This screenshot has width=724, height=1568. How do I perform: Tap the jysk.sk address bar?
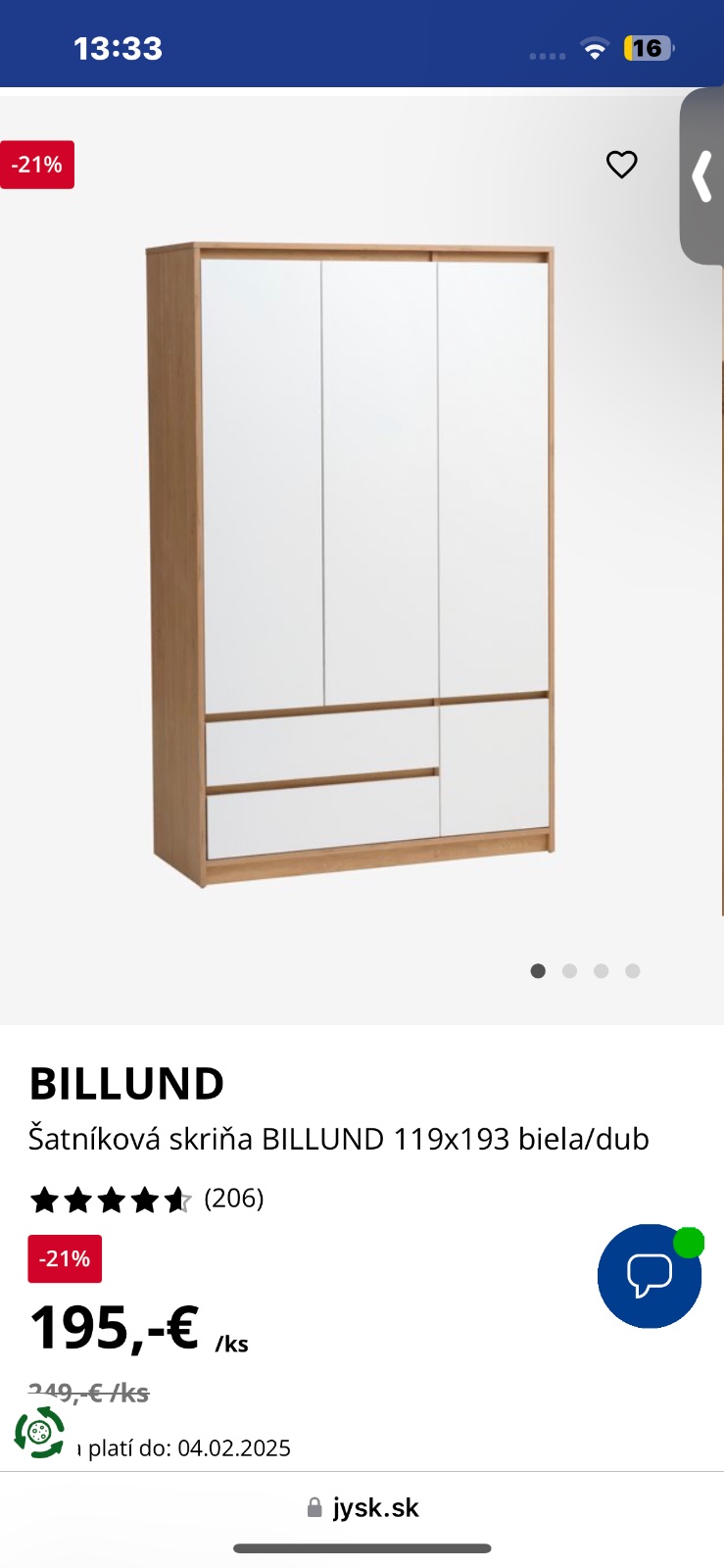pyautogui.click(x=362, y=1508)
